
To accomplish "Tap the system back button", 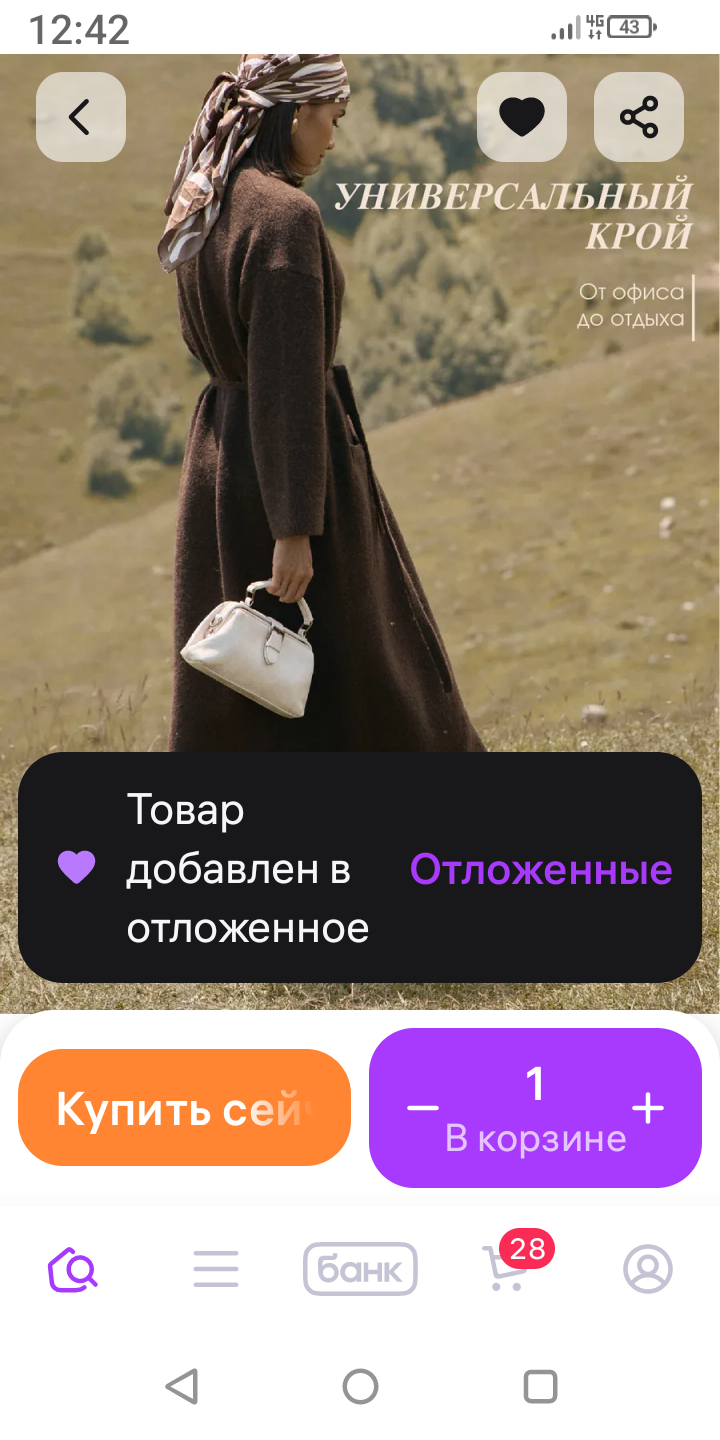I will point(182,1386).
